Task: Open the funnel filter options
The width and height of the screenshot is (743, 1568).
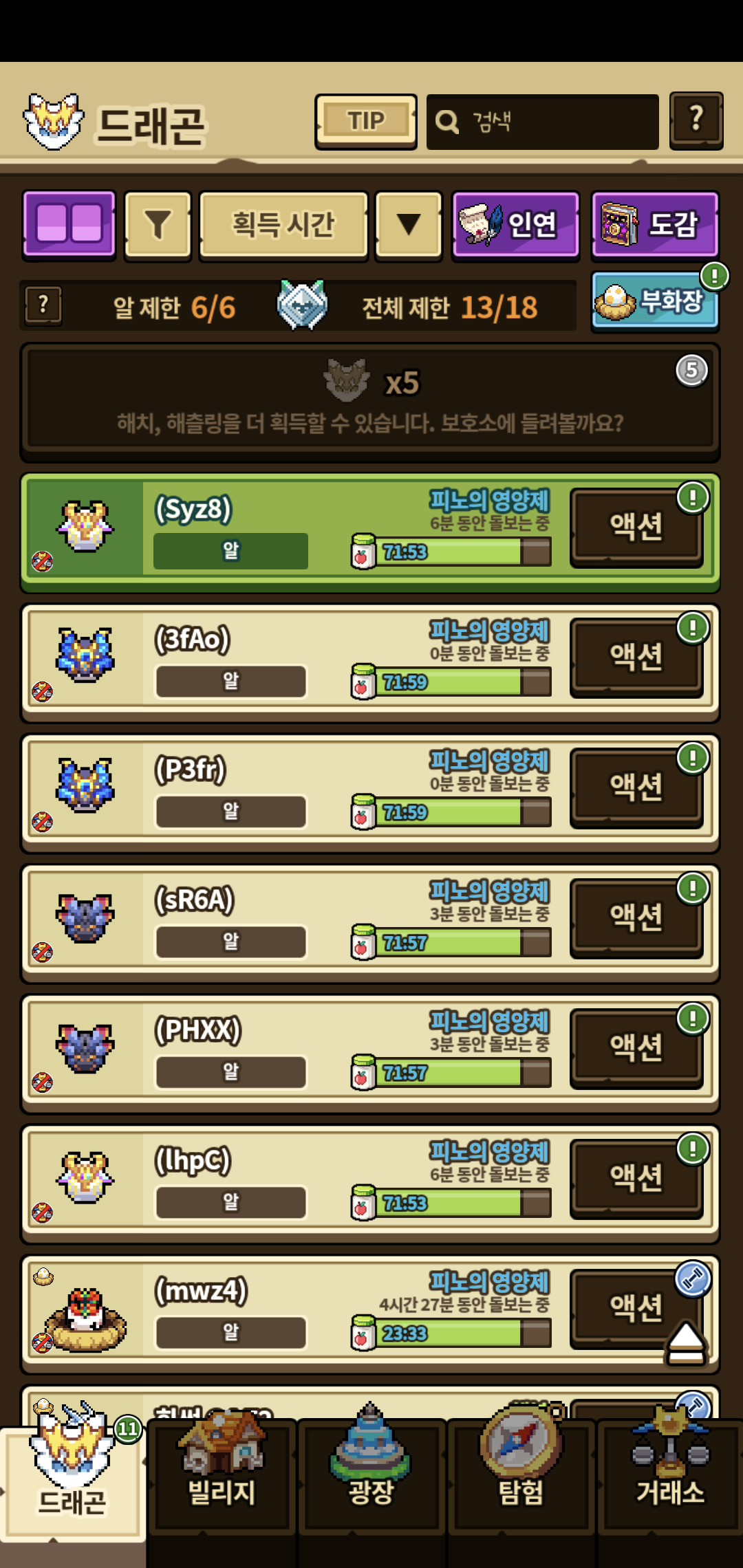Action: click(x=158, y=225)
